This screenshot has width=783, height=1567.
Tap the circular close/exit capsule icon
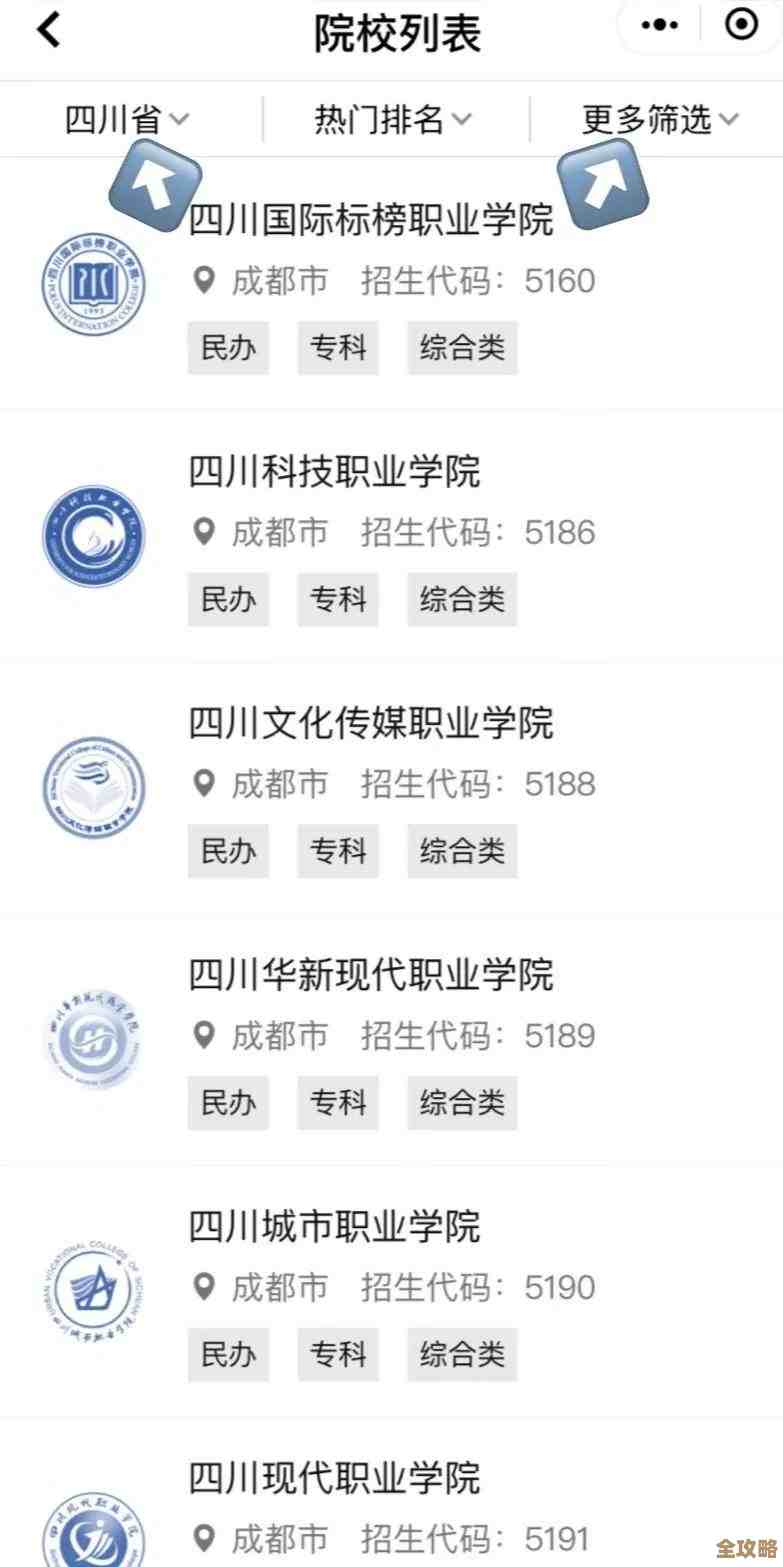click(x=740, y=27)
